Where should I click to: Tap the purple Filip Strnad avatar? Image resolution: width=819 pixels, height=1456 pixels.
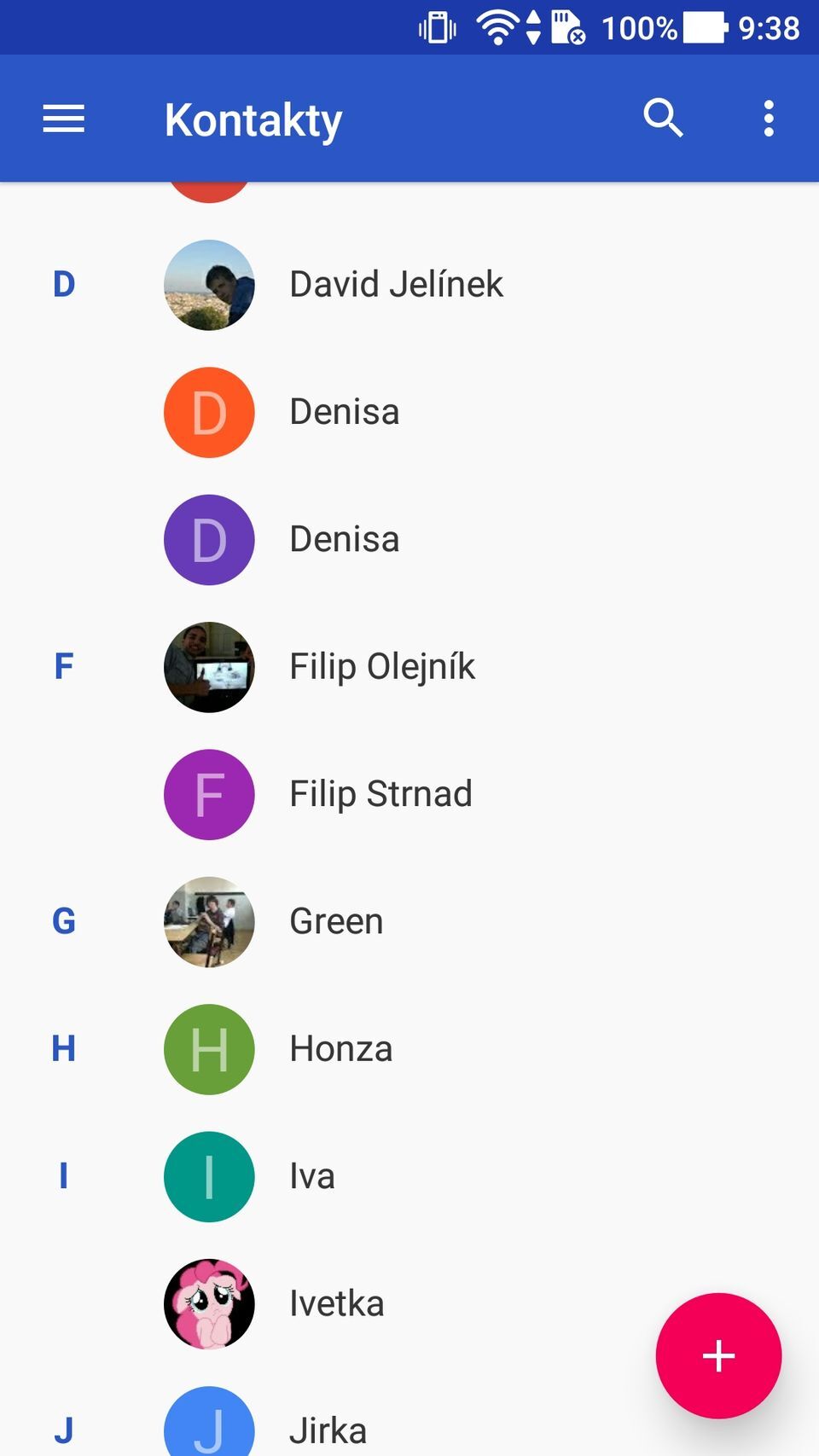tap(209, 794)
